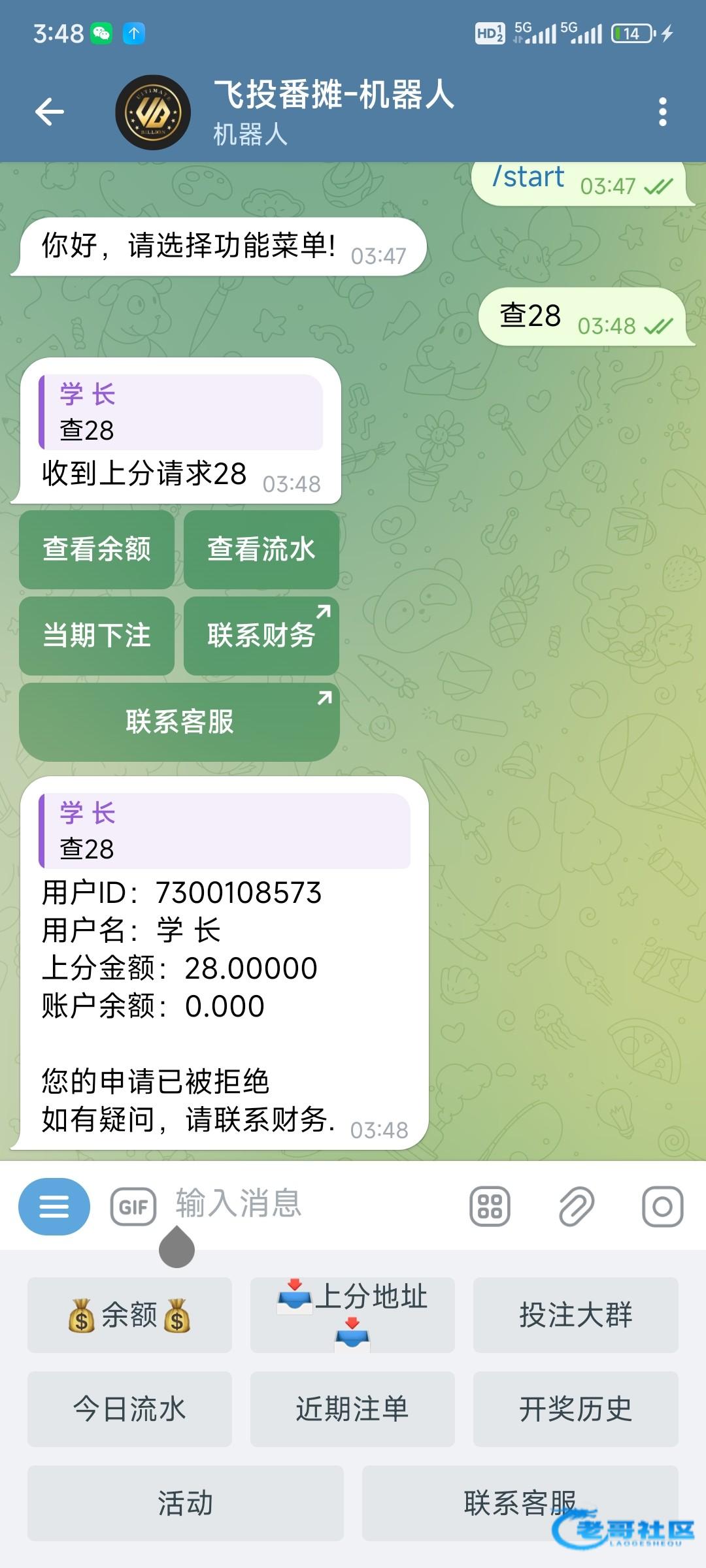Select the 近期注单 keyboard button
Image resolution: width=706 pixels, height=1568 pixels.
pyautogui.click(x=352, y=1409)
